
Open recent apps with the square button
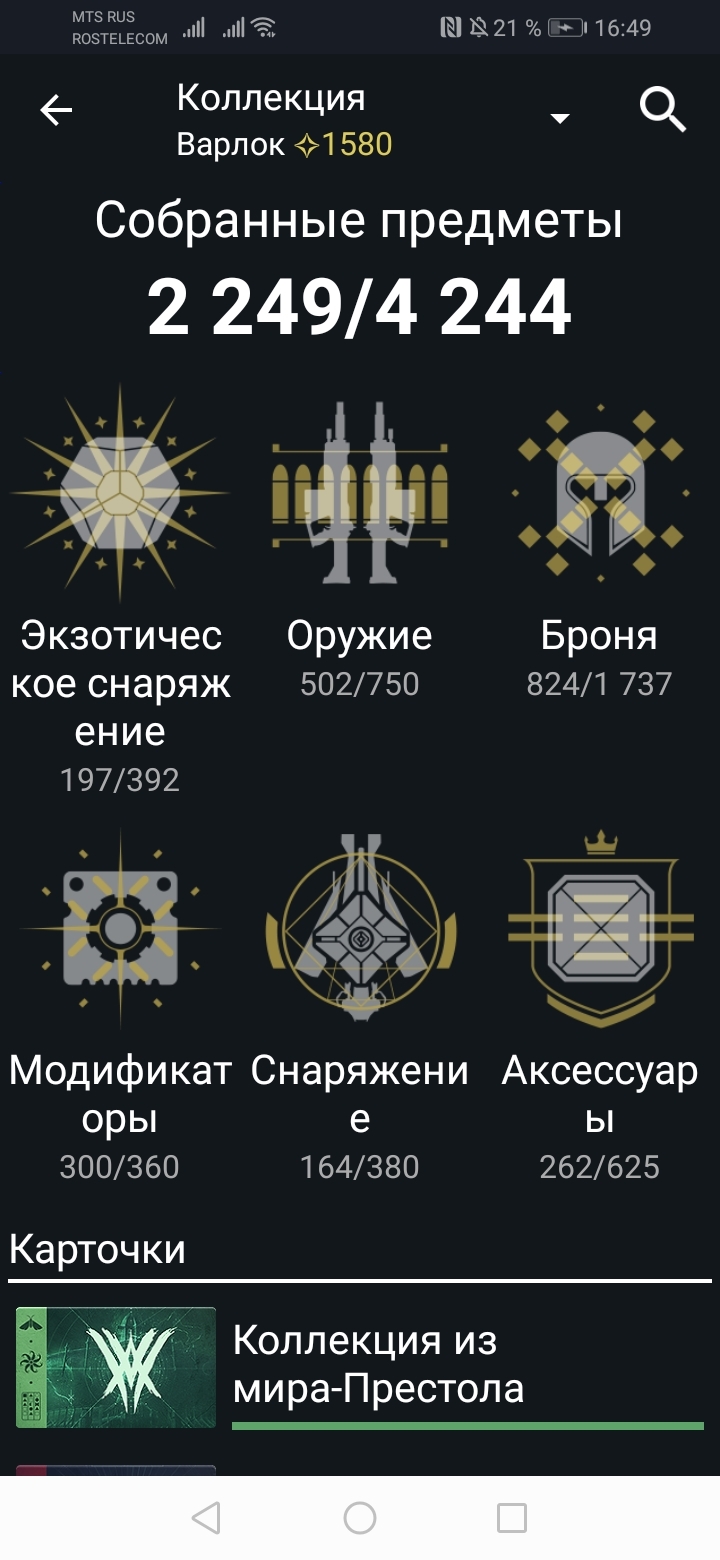click(512, 1520)
